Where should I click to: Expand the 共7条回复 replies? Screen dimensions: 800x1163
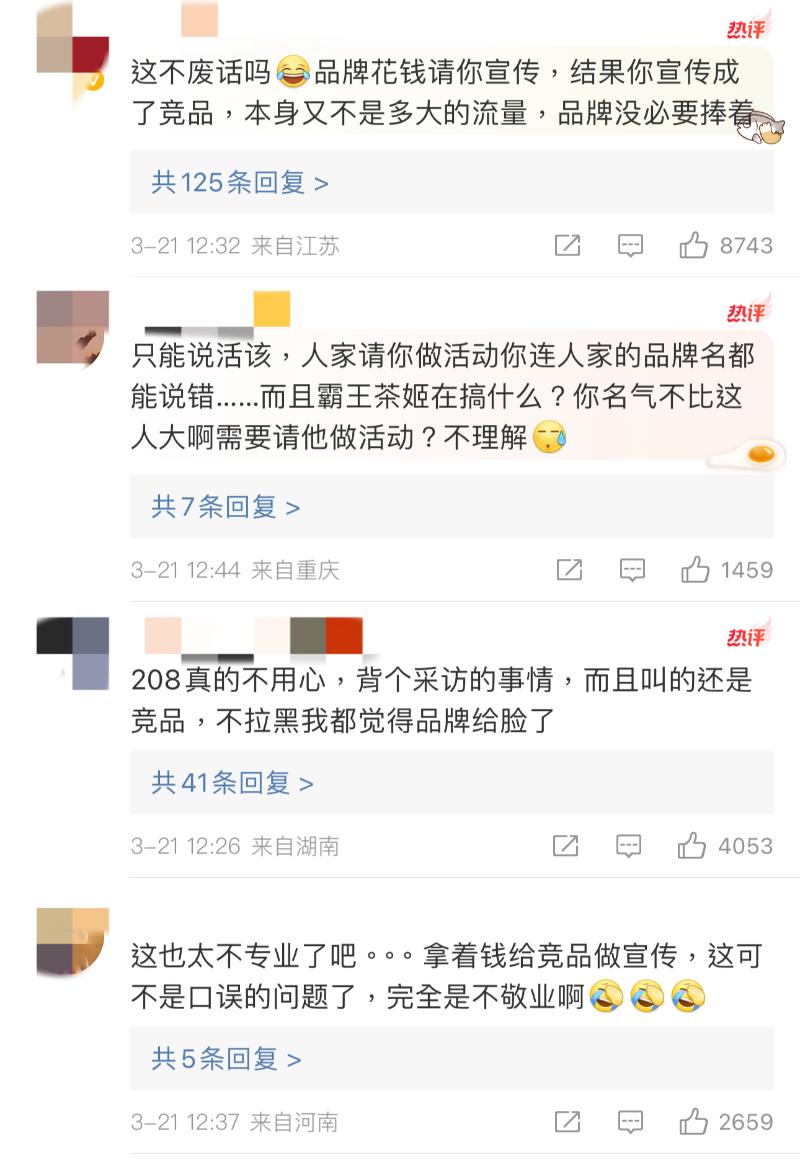(226, 507)
